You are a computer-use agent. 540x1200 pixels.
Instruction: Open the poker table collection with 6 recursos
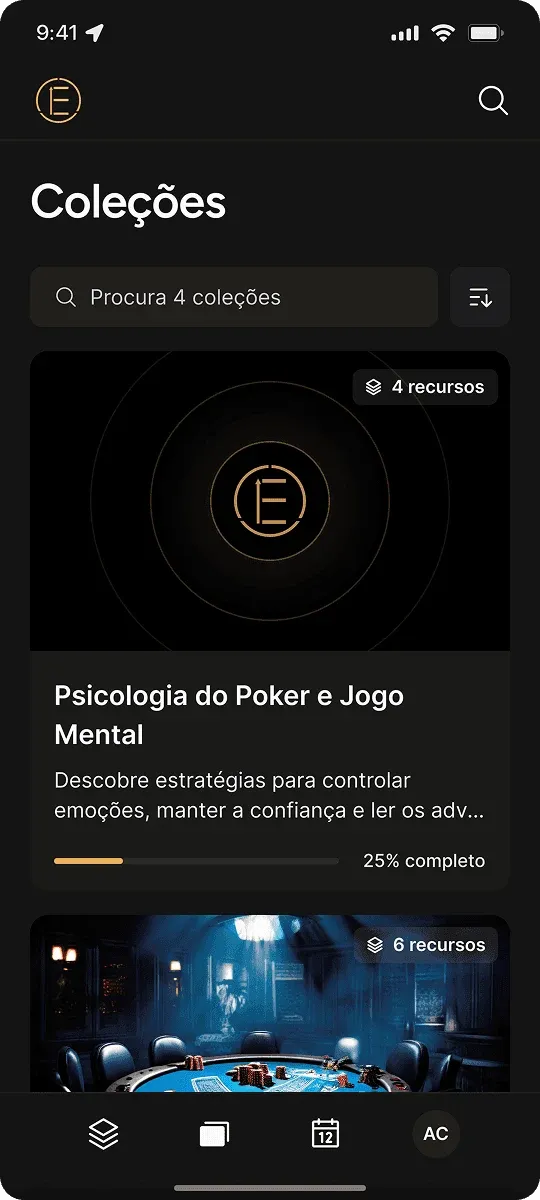[x=270, y=1003]
